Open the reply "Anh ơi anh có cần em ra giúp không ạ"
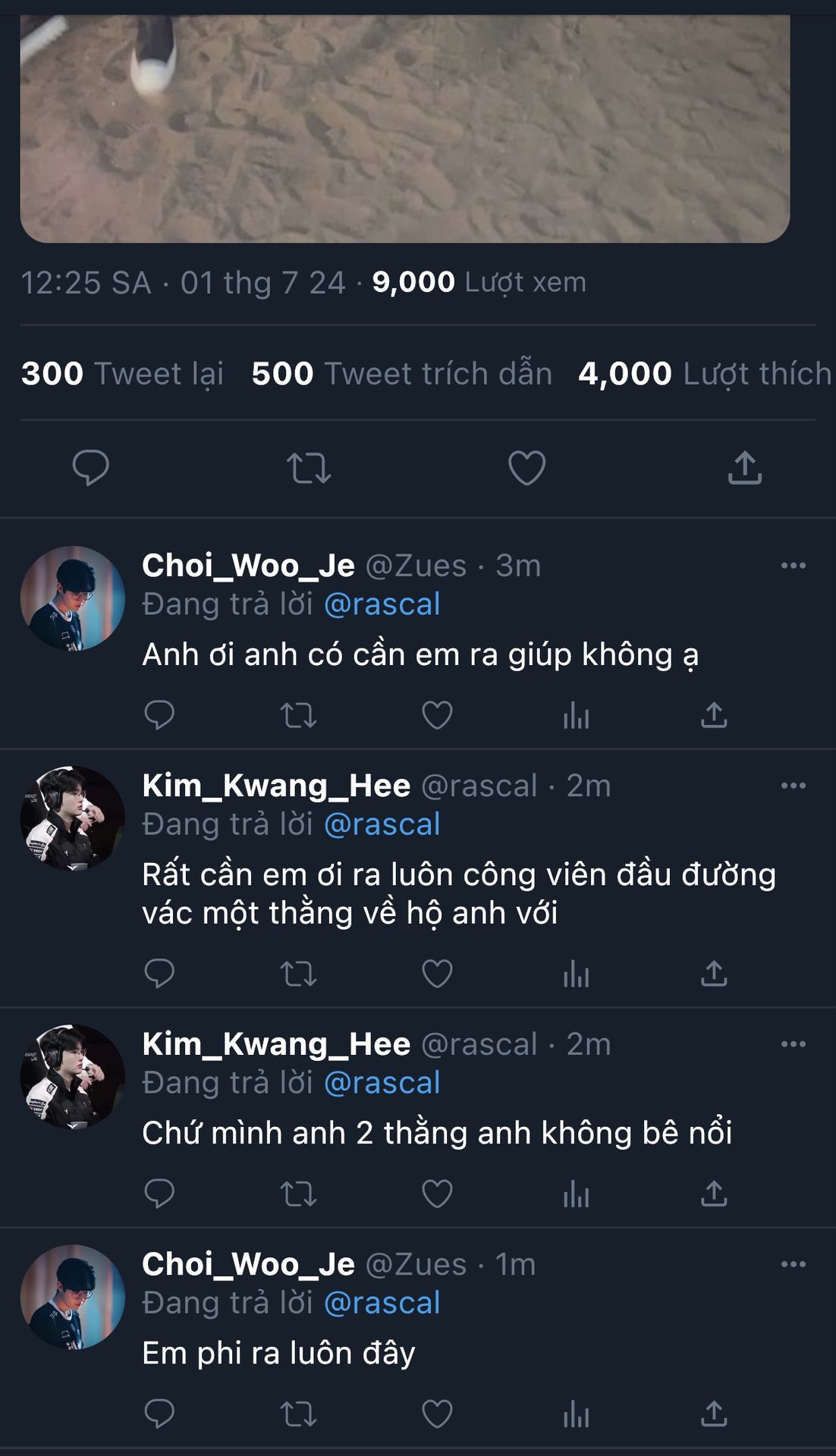836x1456 pixels. [420, 654]
